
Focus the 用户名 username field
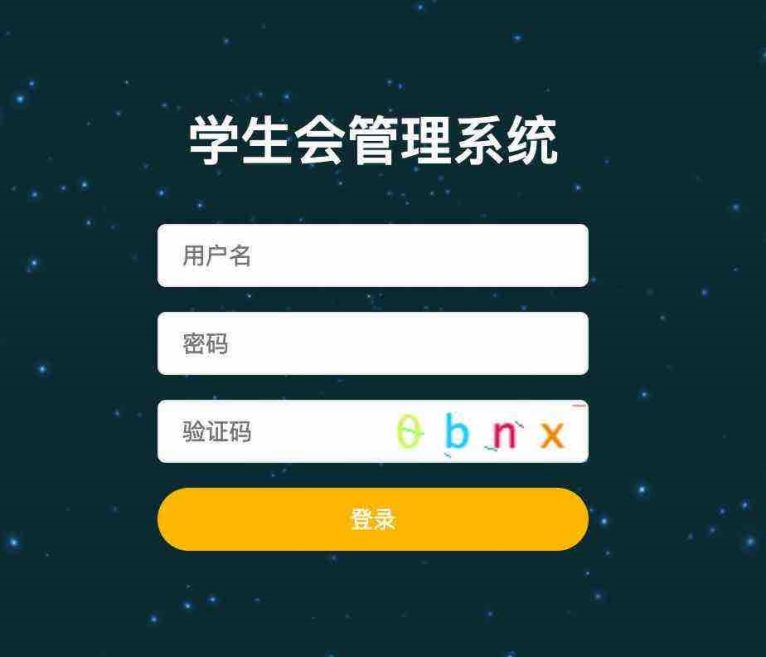[372, 256]
